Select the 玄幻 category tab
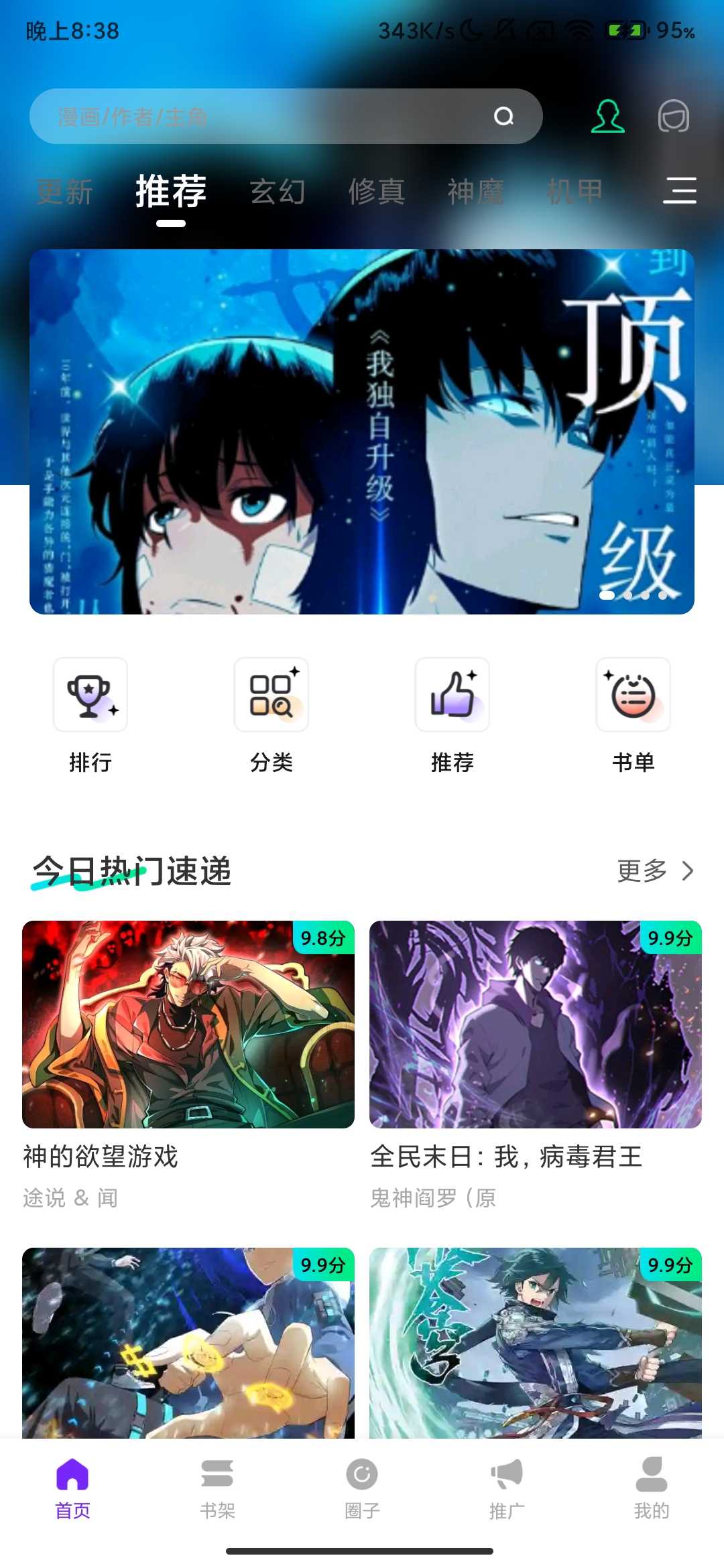 278,192
